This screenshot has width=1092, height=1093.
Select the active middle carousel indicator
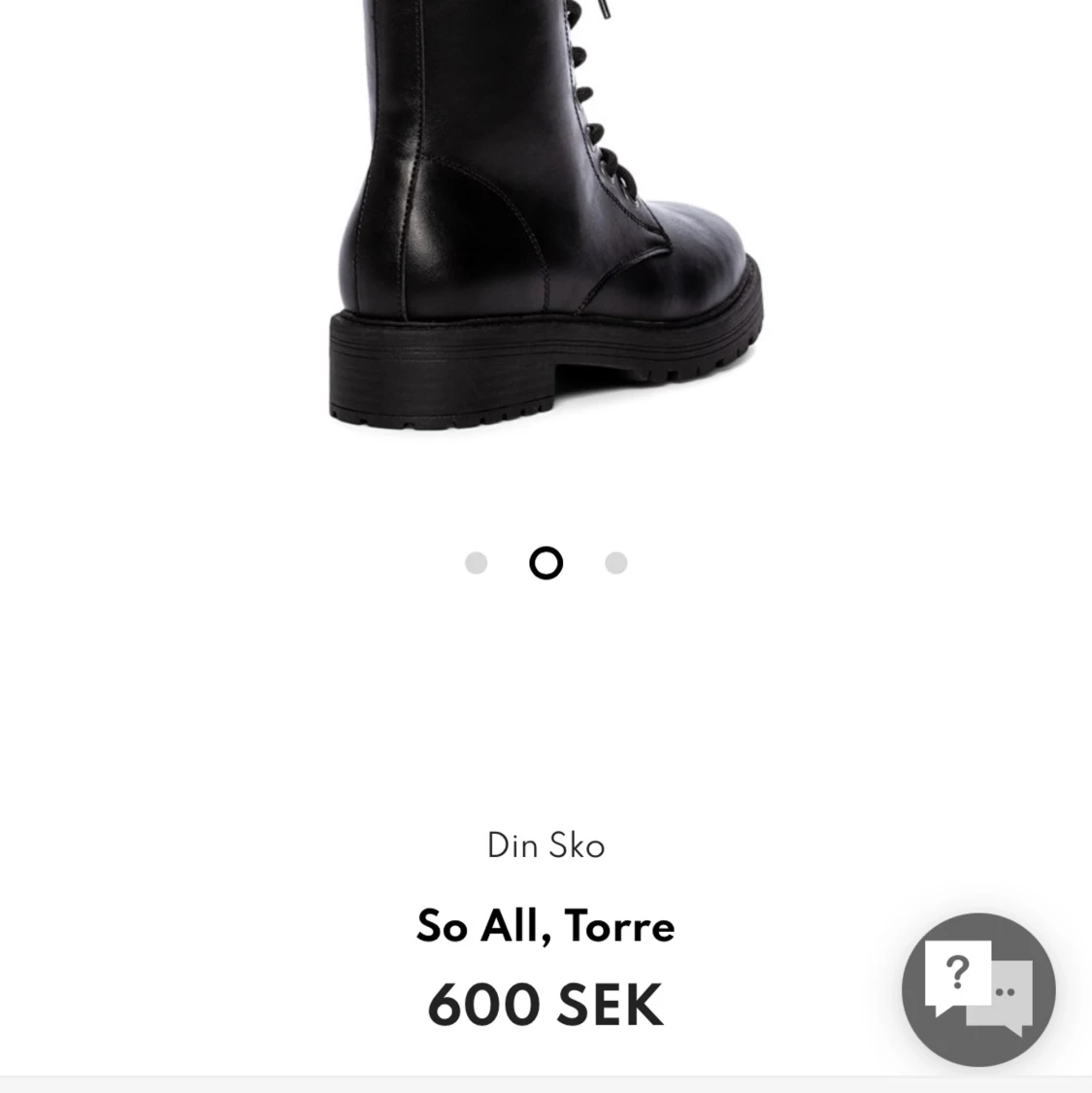[x=546, y=562]
